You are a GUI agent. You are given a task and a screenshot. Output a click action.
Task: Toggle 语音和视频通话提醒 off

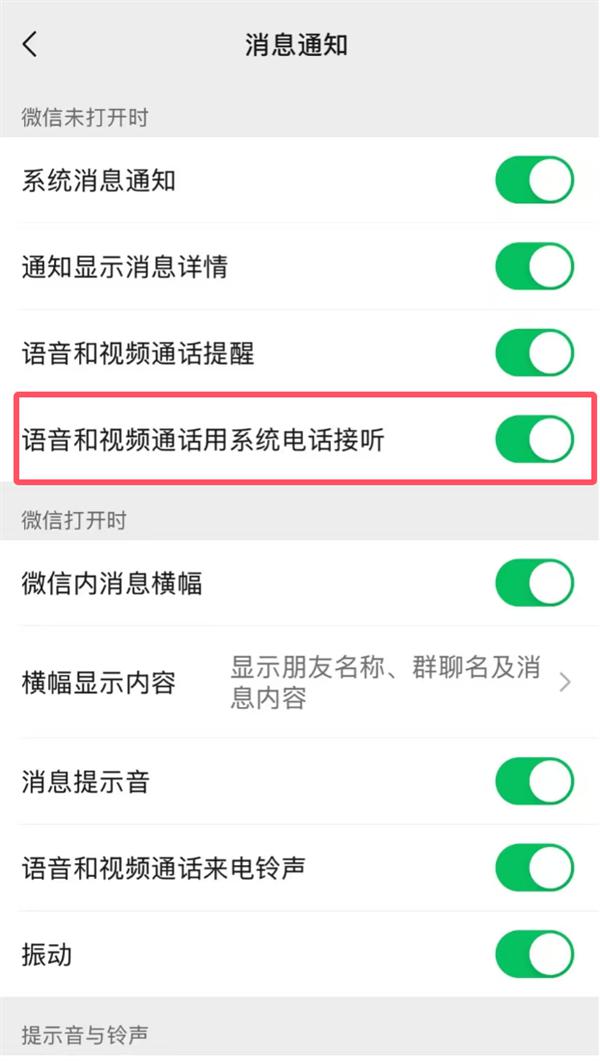(534, 353)
